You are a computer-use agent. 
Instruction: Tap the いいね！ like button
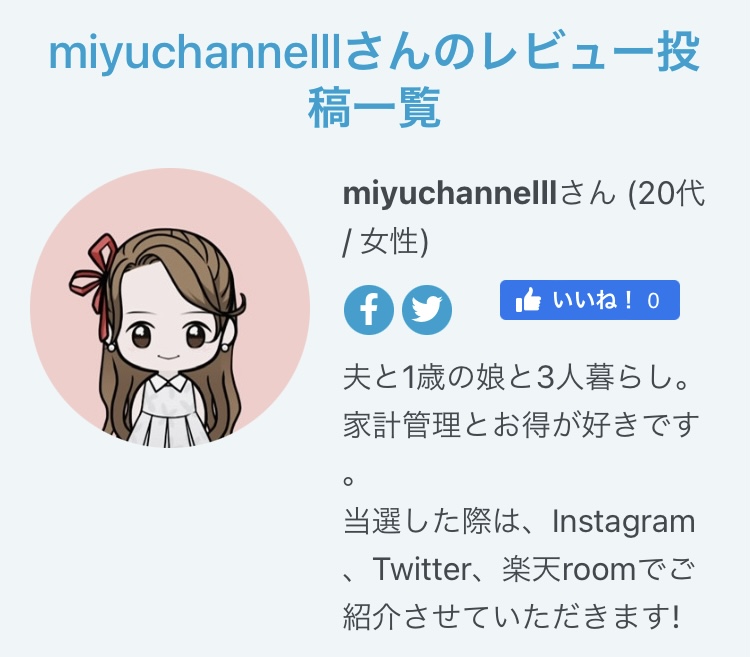click(x=589, y=300)
